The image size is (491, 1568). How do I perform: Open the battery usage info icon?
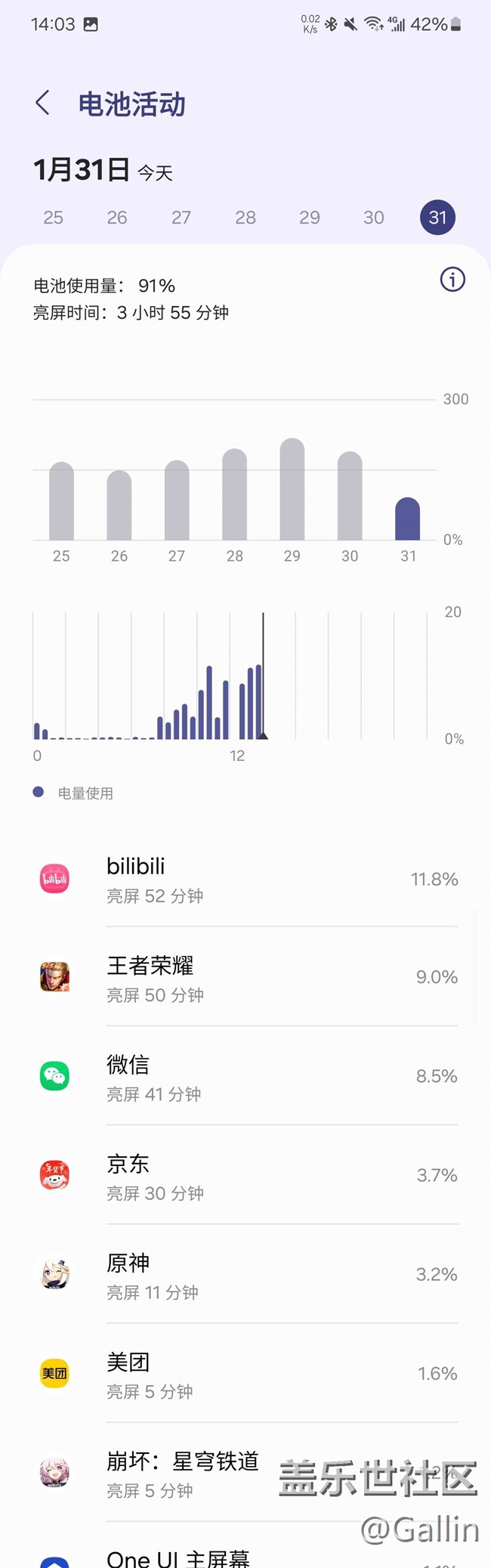pos(452,280)
